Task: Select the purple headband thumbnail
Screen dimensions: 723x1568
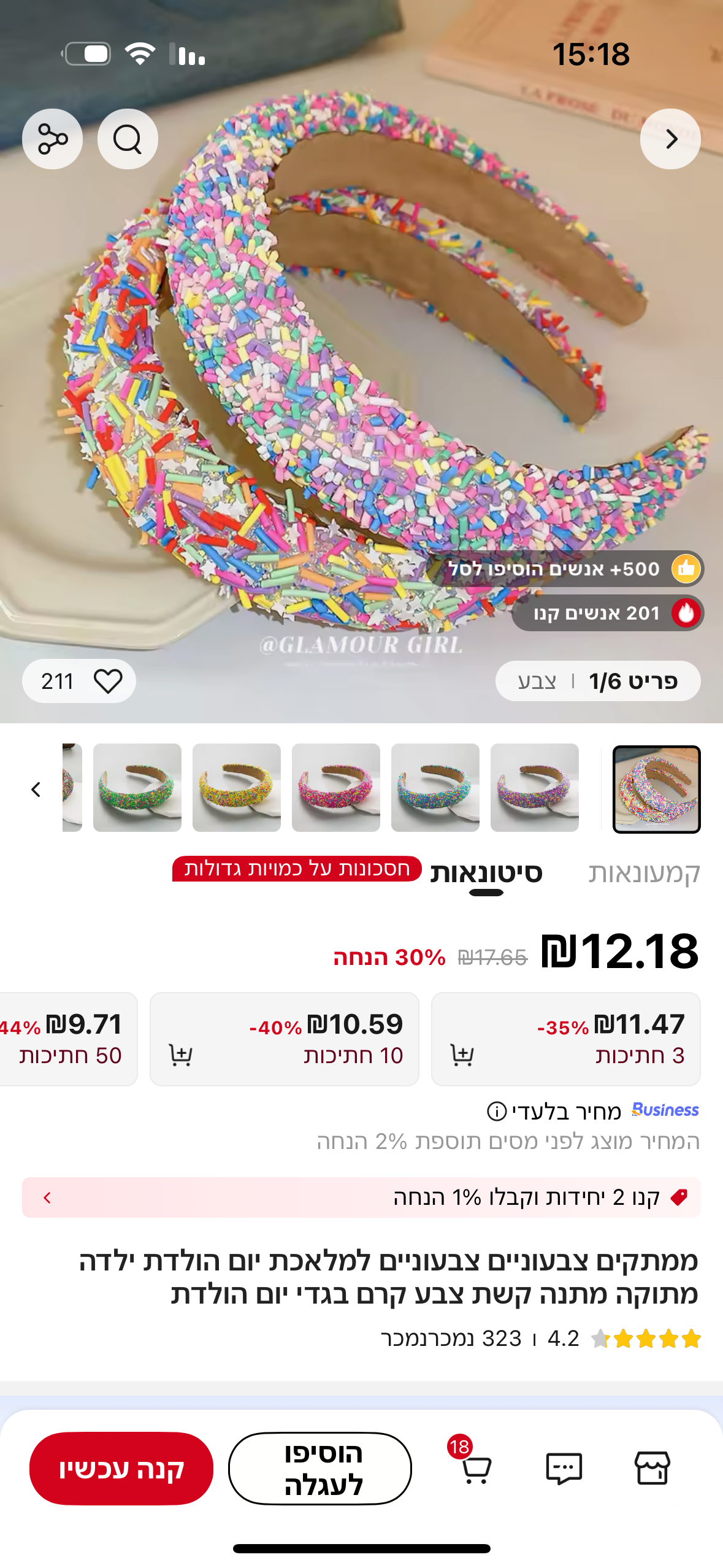Action: (534, 788)
